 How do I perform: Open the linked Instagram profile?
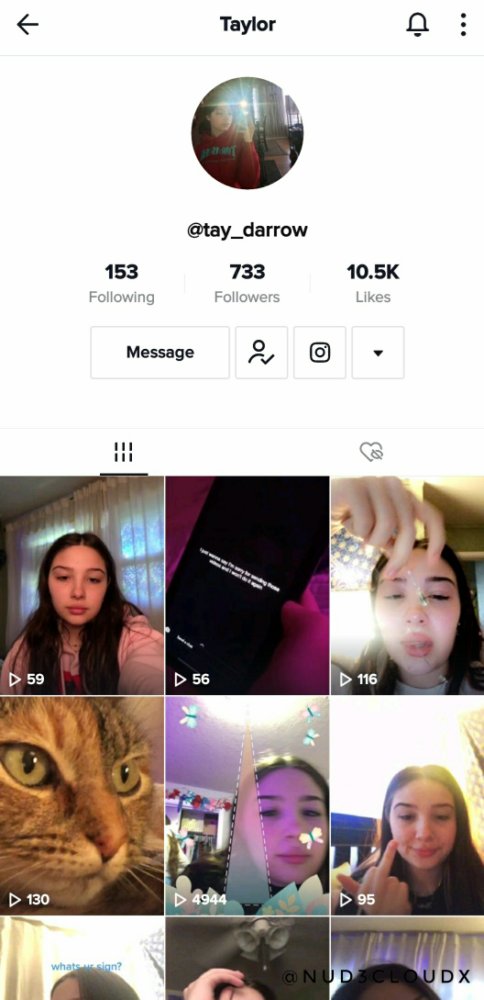319,353
